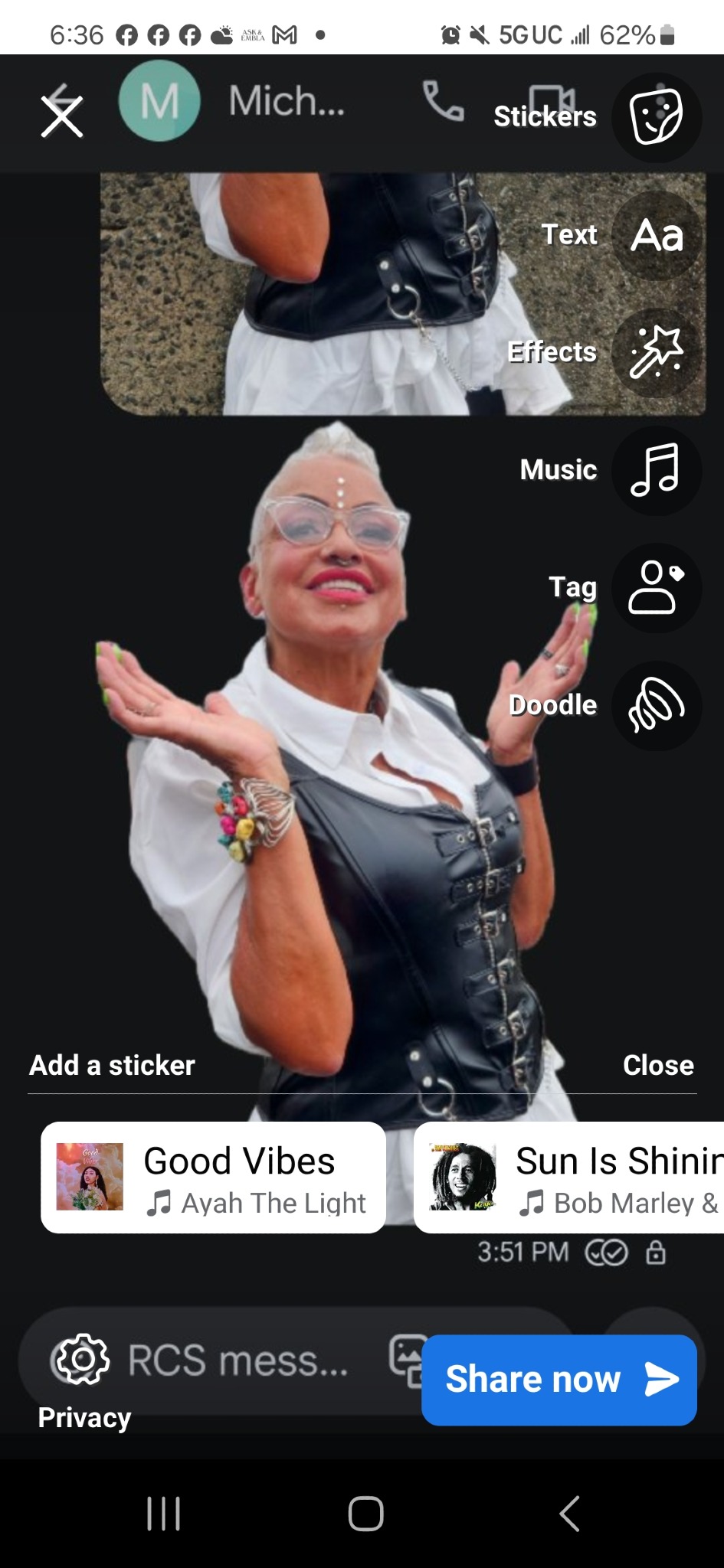Share the story now
This screenshot has width=724, height=1568.
click(x=559, y=1380)
